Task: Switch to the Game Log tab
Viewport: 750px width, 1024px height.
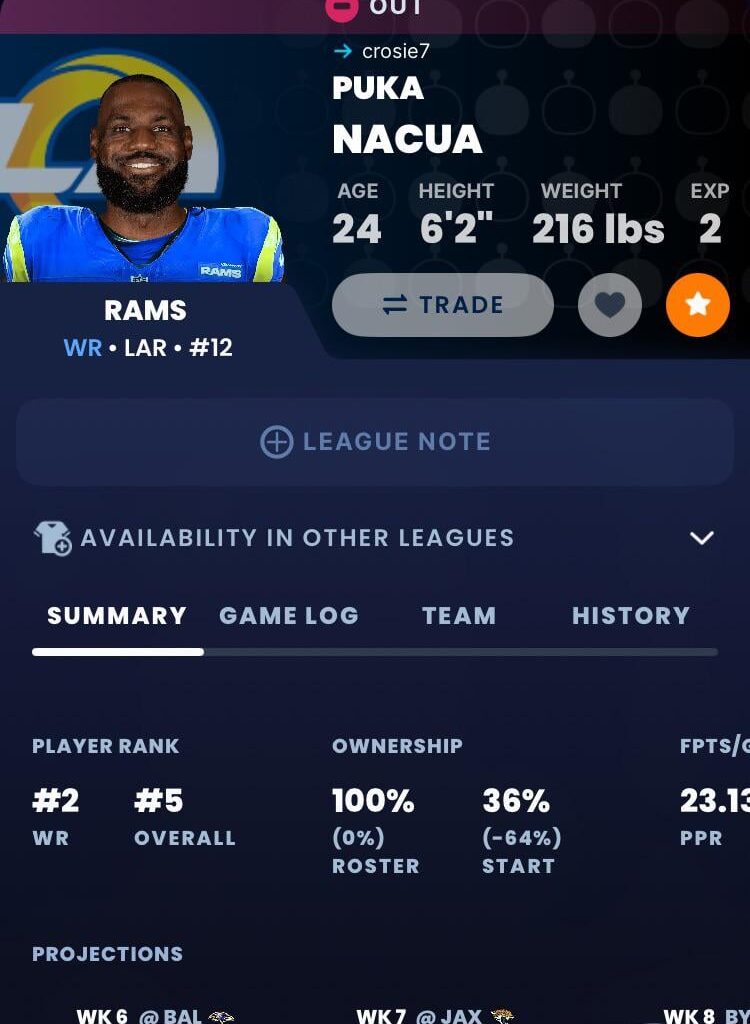Action: pyautogui.click(x=288, y=616)
